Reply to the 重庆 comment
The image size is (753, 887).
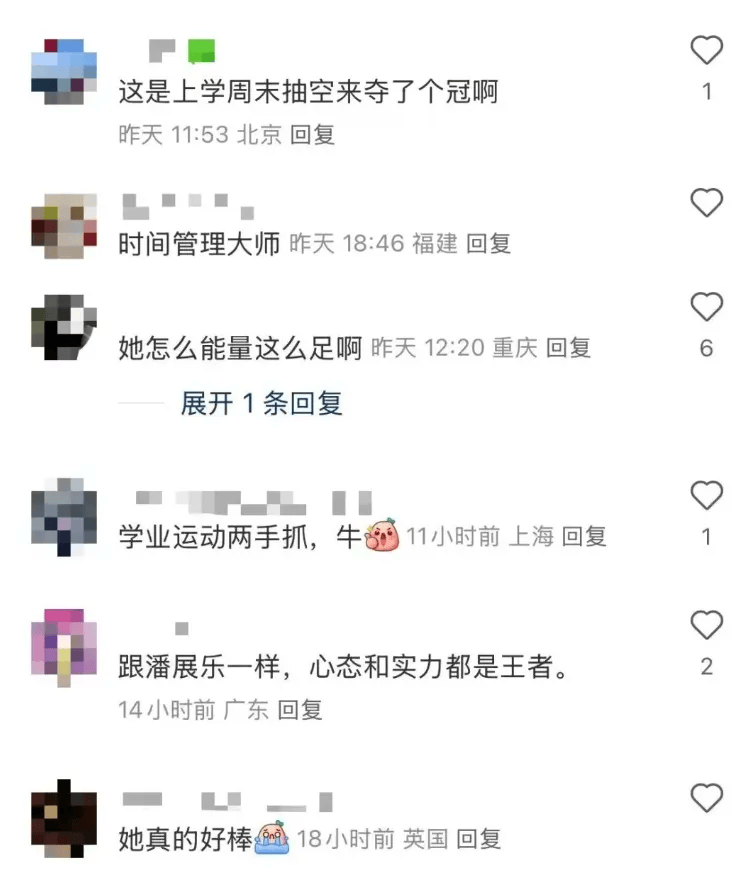(x=568, y=348)
